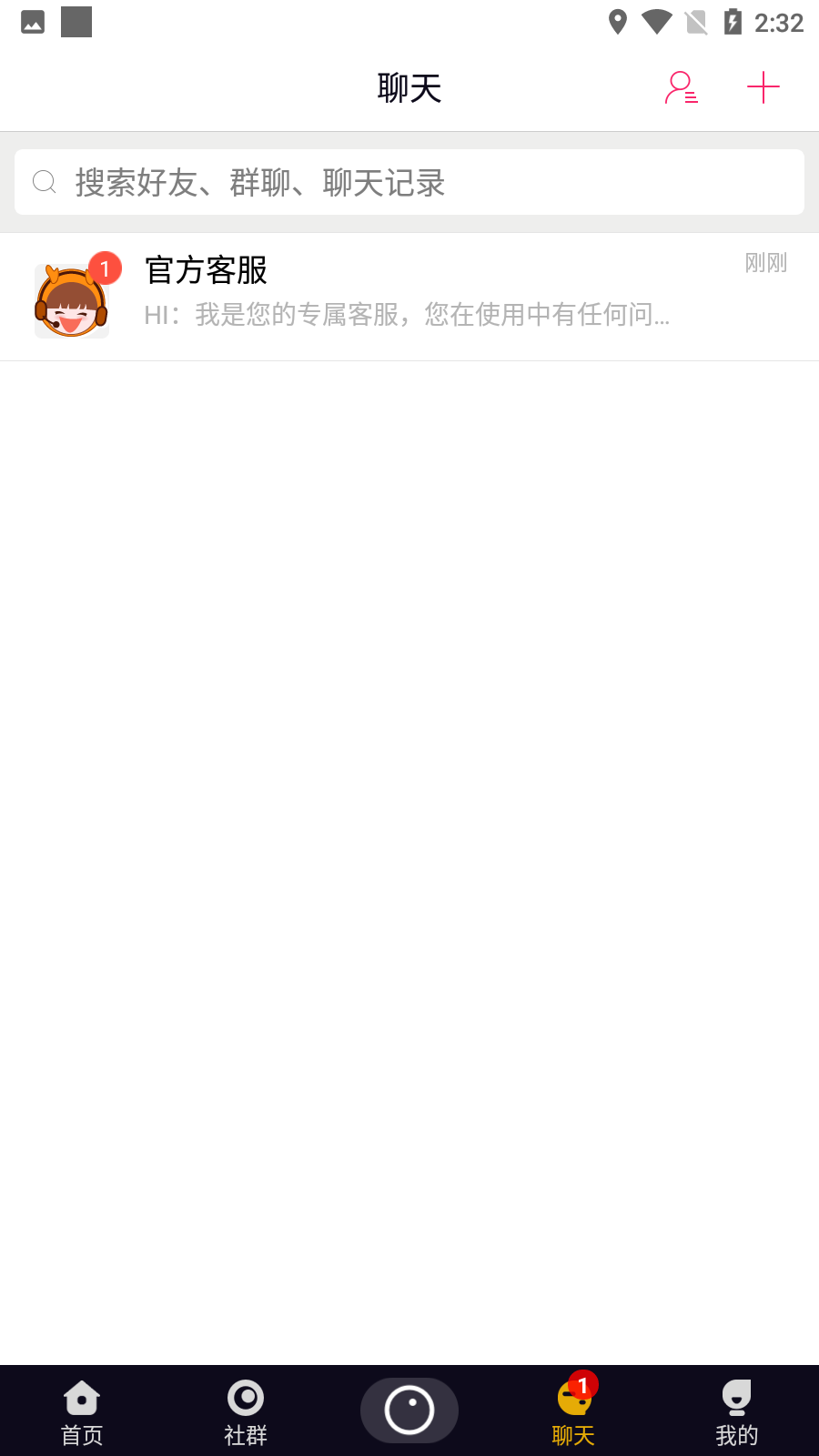Go to the 我的 tab
The image size is (819, 1456).
(x=736, y=1412)
